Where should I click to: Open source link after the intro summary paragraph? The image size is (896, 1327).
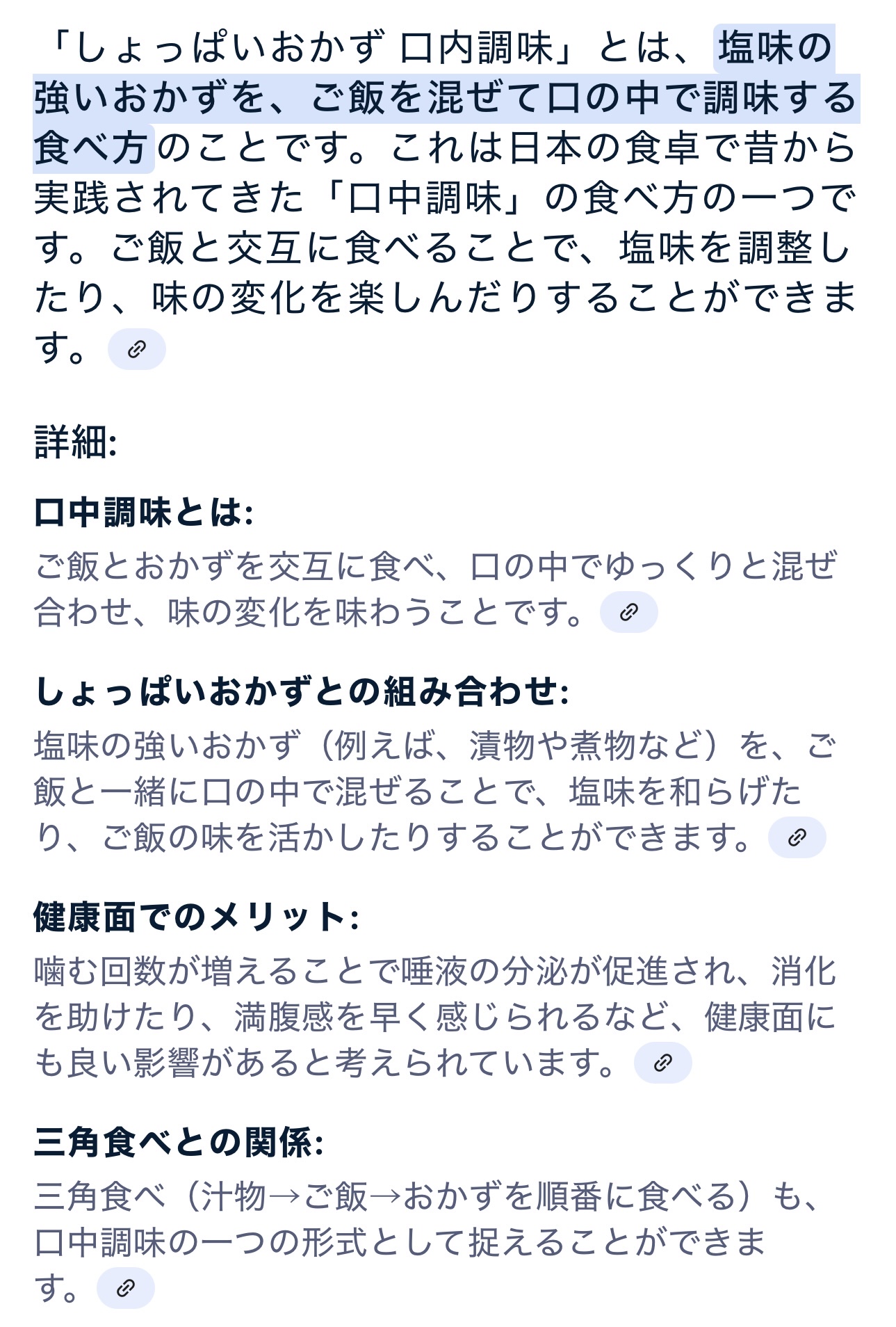pyautogui.click(x=136, y=349)
